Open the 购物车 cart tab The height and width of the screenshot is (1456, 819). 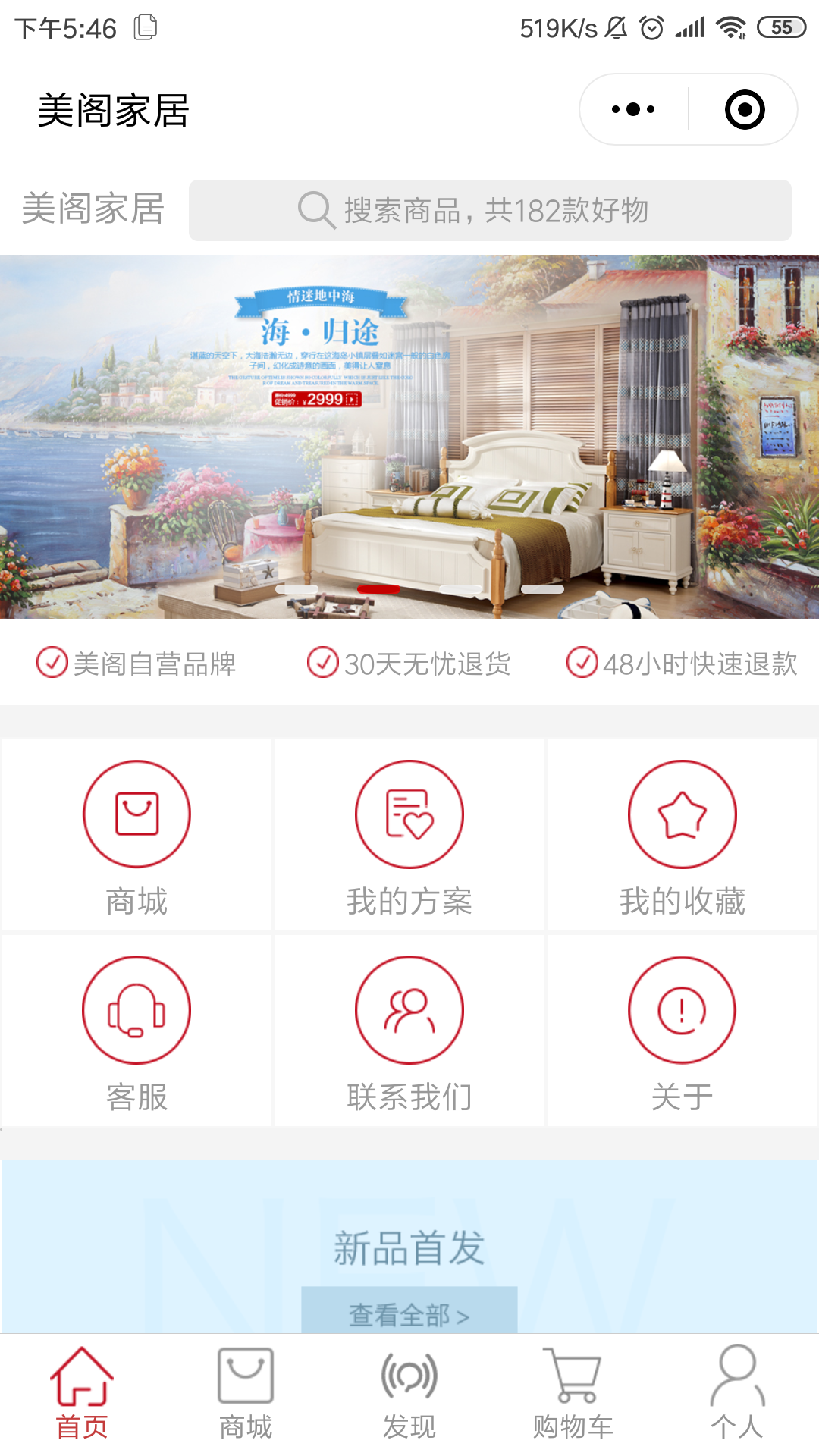coord(573,1394)
